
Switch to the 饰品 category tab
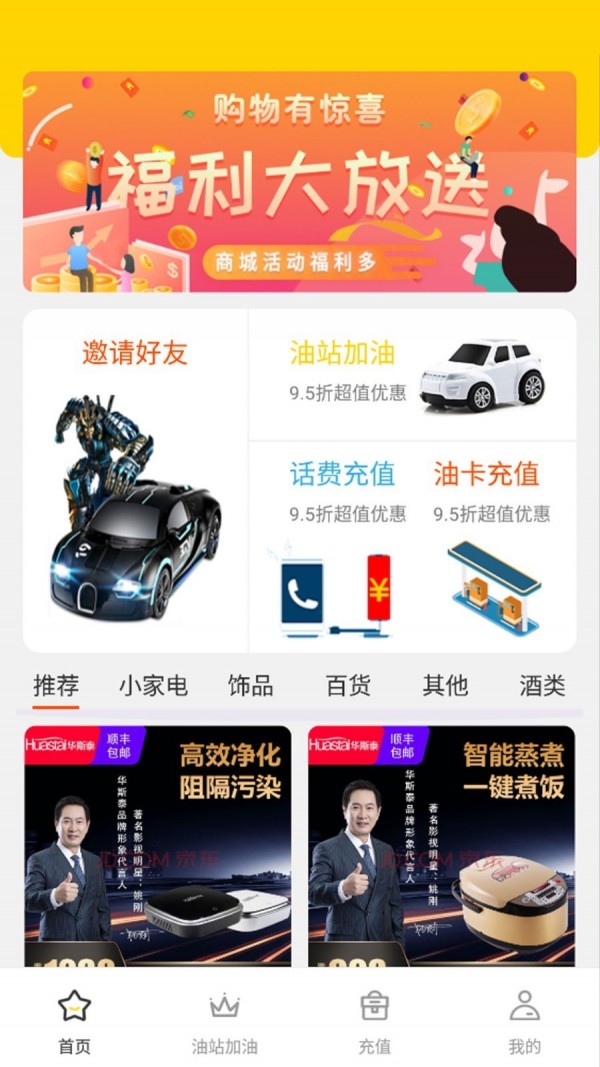click(x=250, y=686)
